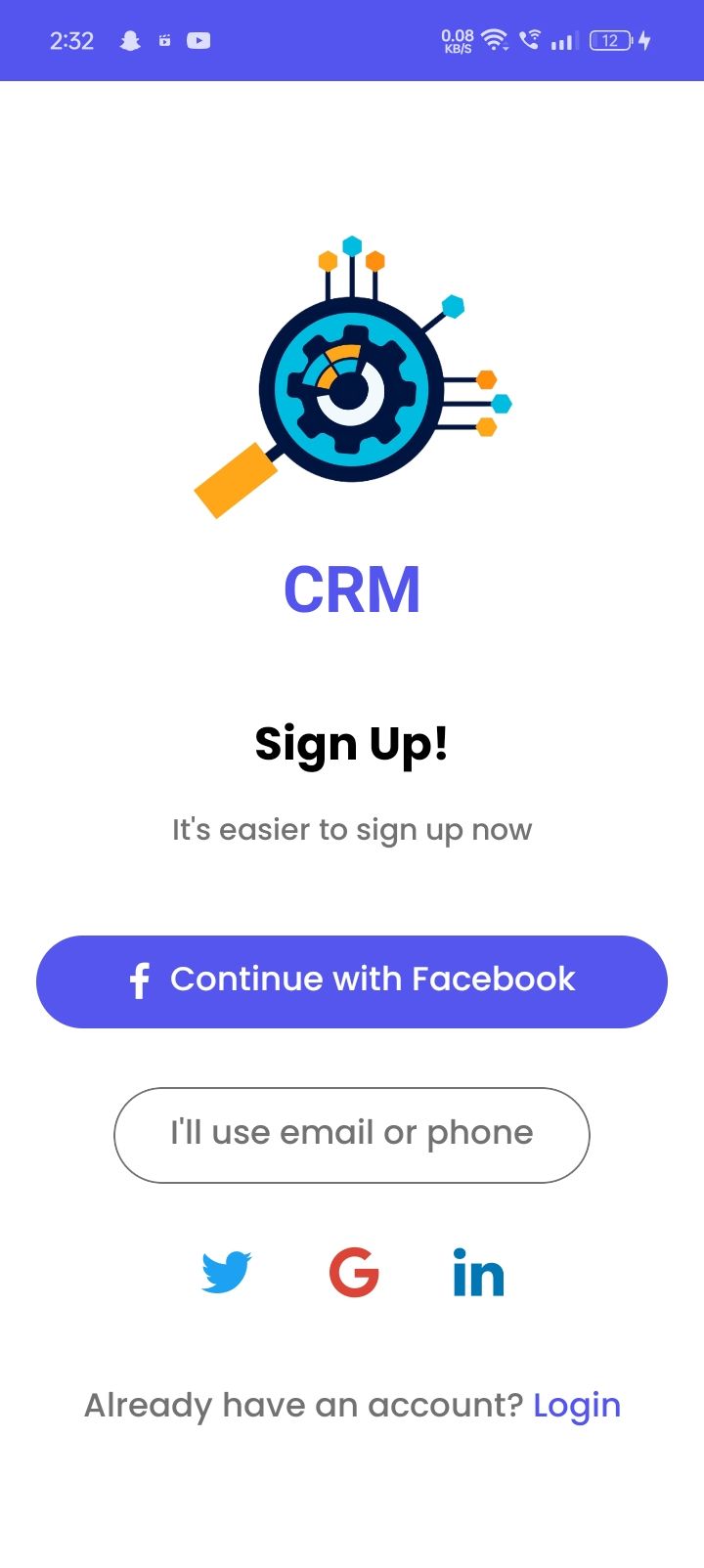Sign up using the LinkedIn icon
The image size is (704, 1568).
(478, 1273)
